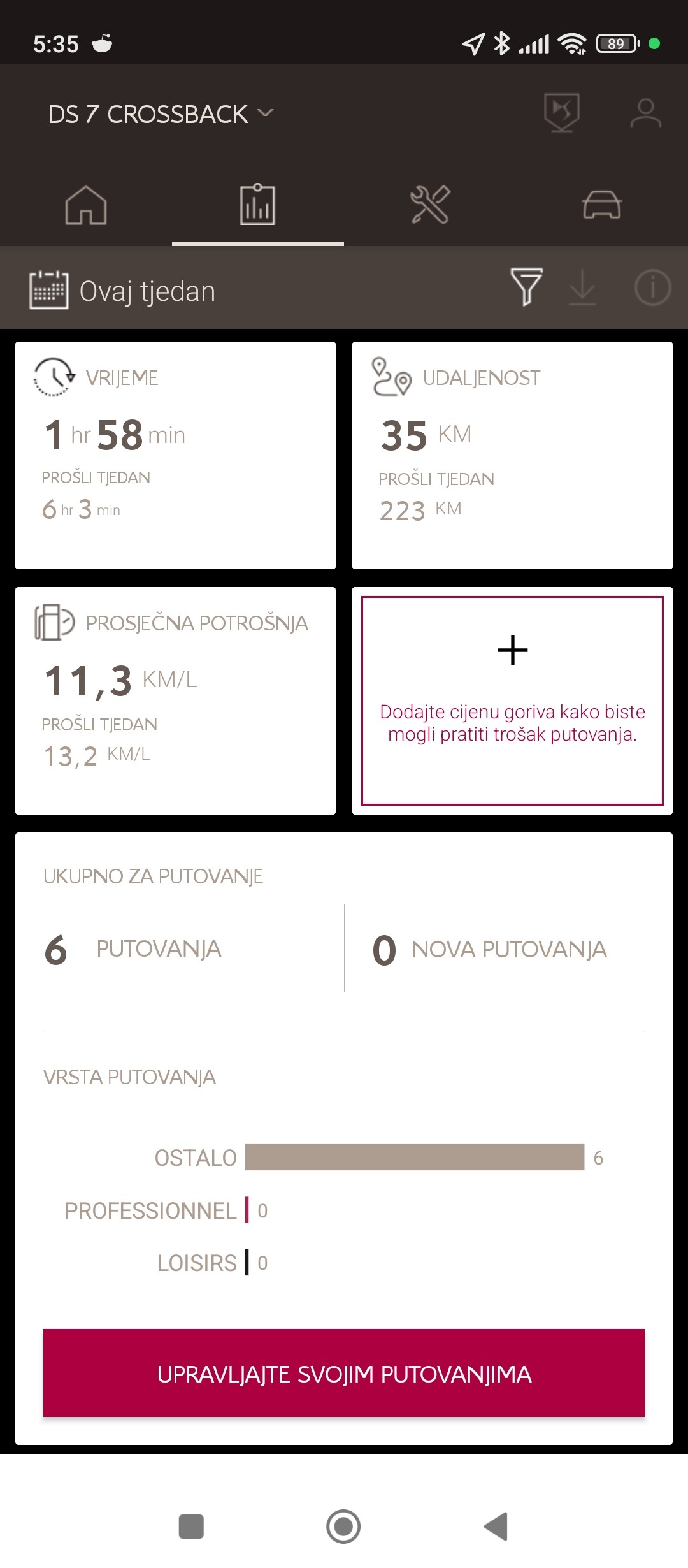
Task: Add fuel price with the plus card
Action: 512,701
